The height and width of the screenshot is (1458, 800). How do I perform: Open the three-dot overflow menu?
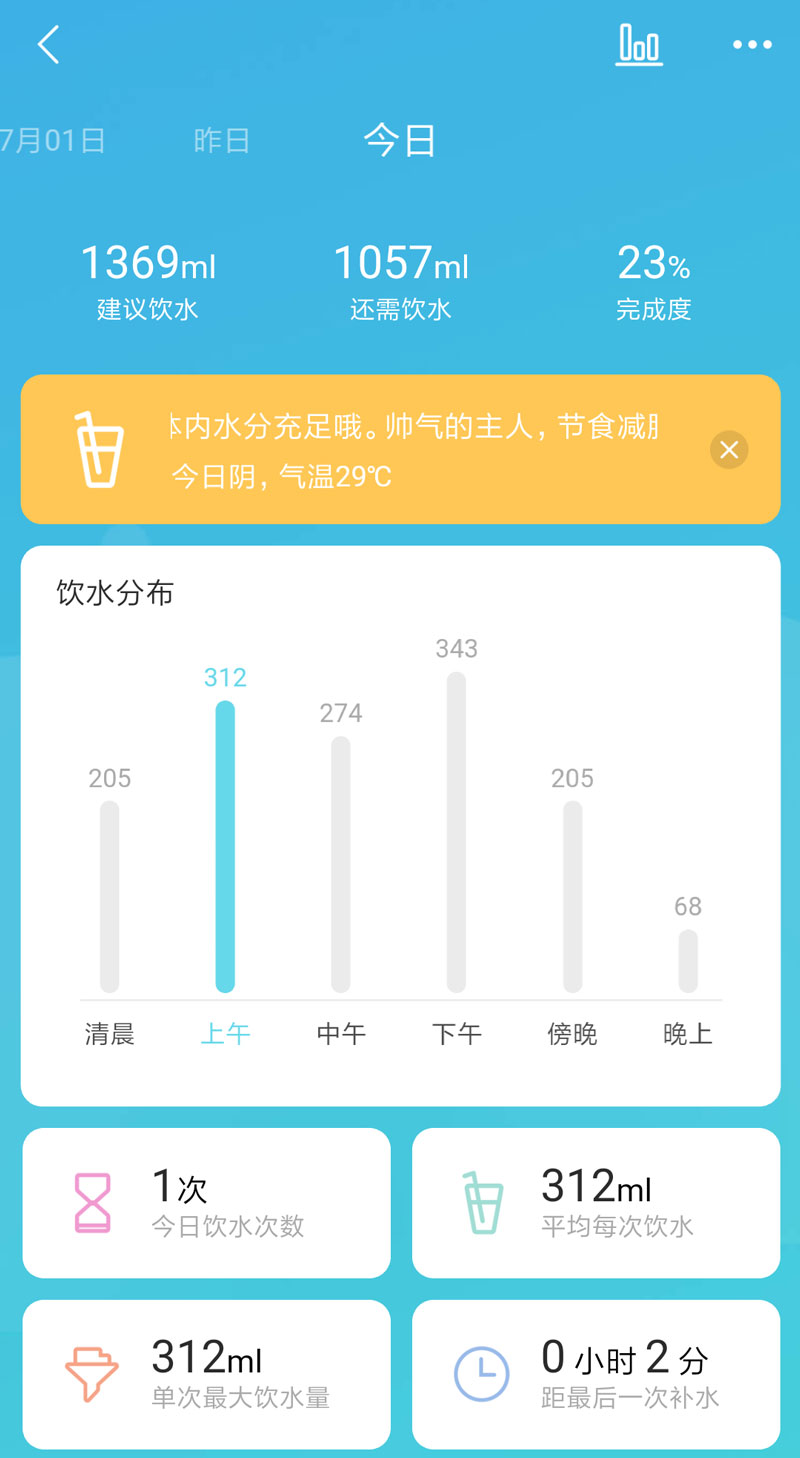tap(752, 45)
